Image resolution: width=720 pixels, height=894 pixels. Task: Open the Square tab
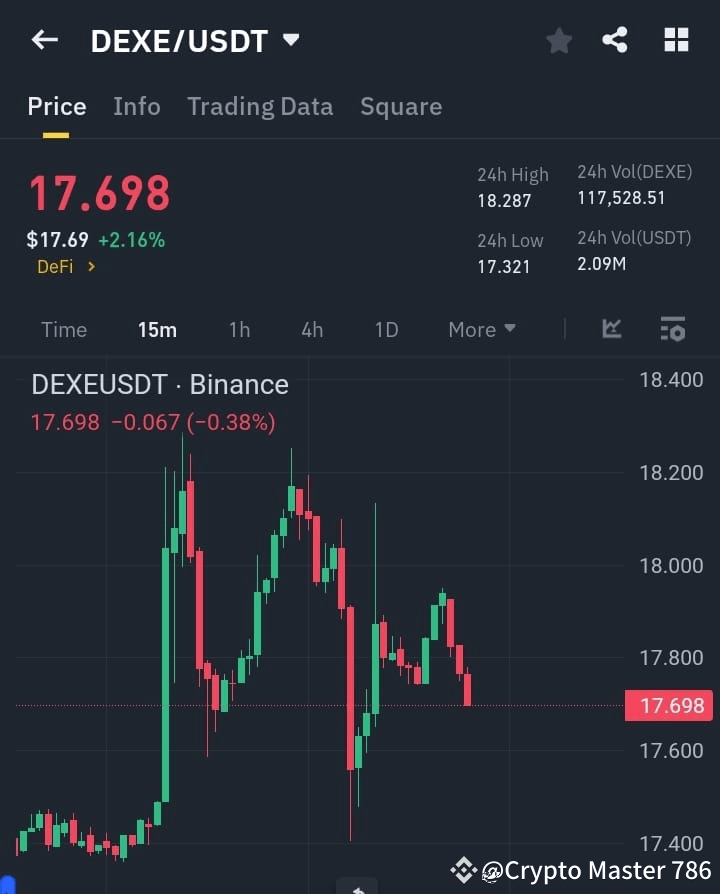[x=401, y=106]
